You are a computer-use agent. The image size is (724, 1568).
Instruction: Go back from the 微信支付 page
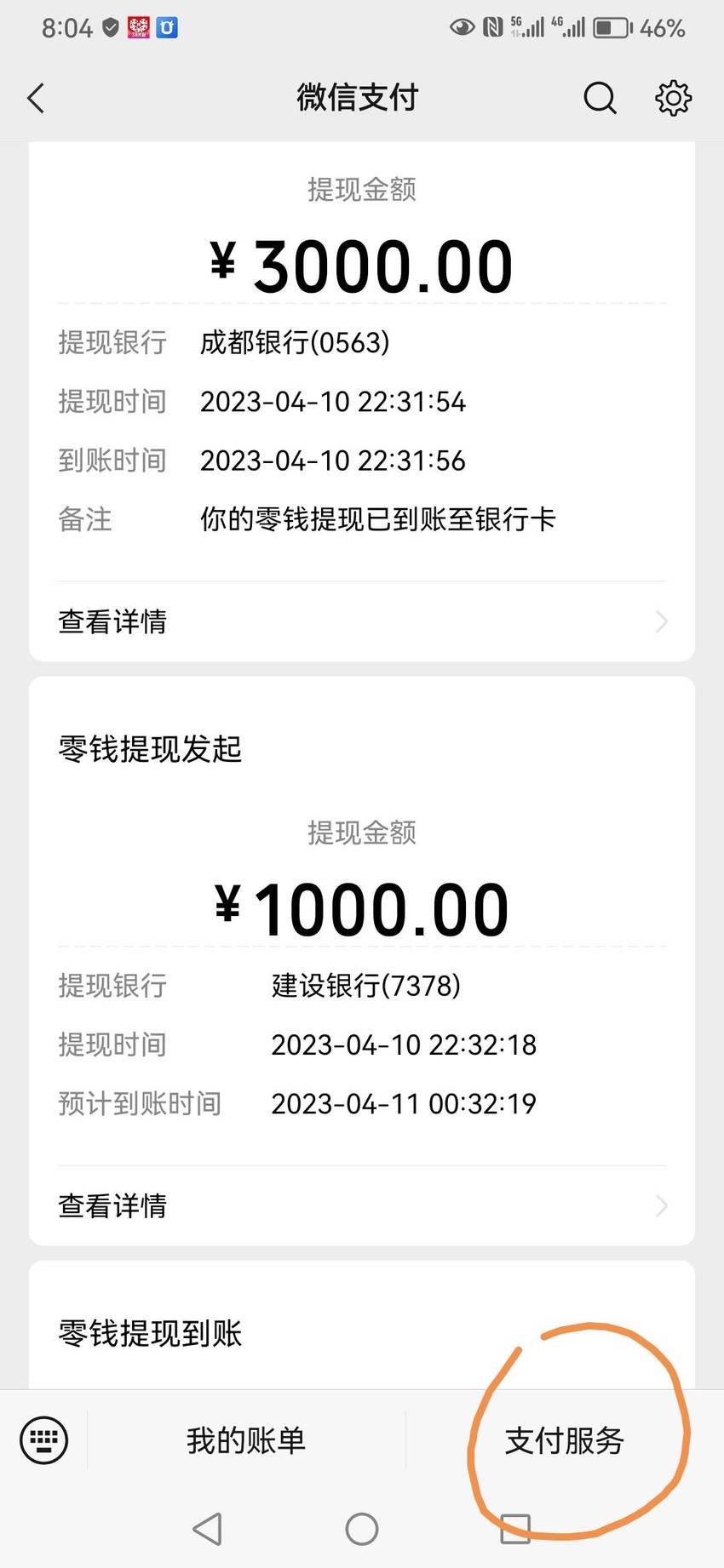coord(36,98)
